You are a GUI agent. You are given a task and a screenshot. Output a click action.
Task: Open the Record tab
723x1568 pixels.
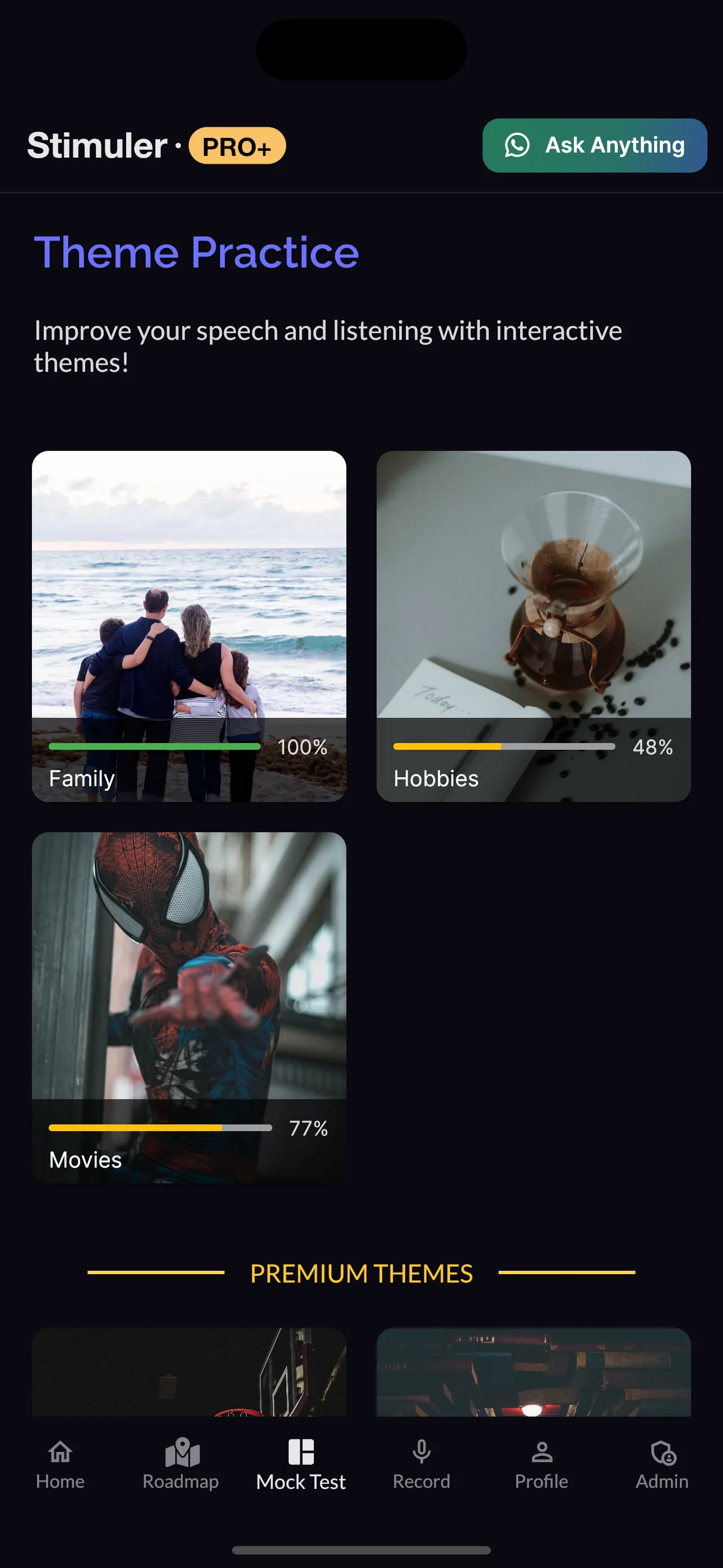point(421,1464)
